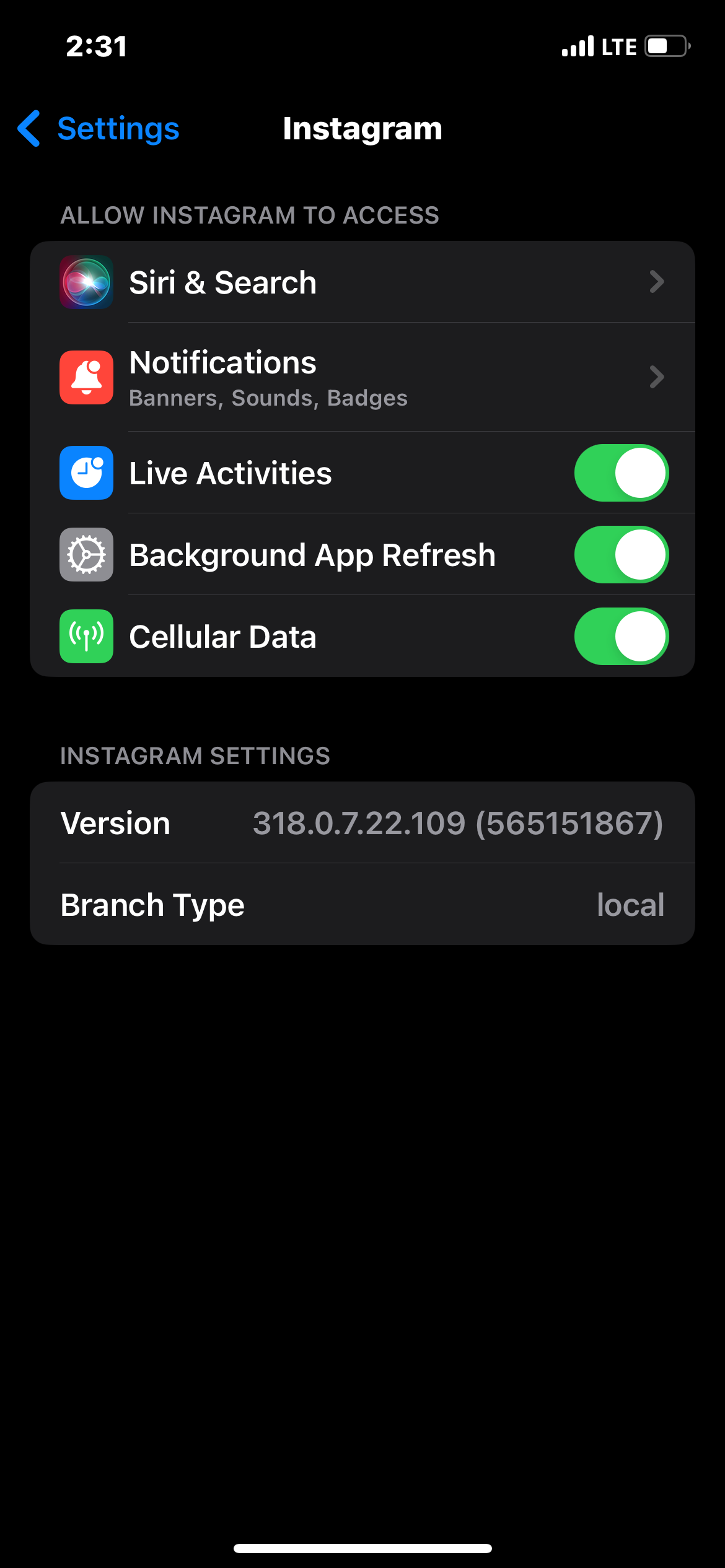The width and height of the screenshot is (725, 1568).
Task: Turn off Live Activities
Action: tap(621, 473)
